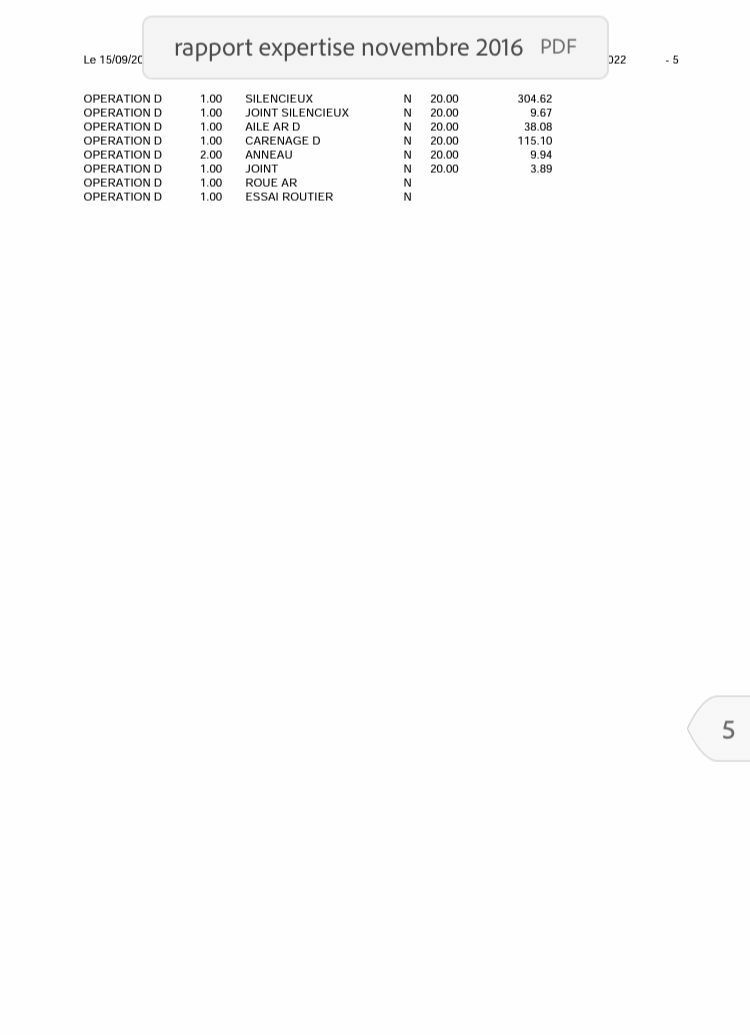
Task: Tap the page 5 scrubber handle
Action: point(723,729)
